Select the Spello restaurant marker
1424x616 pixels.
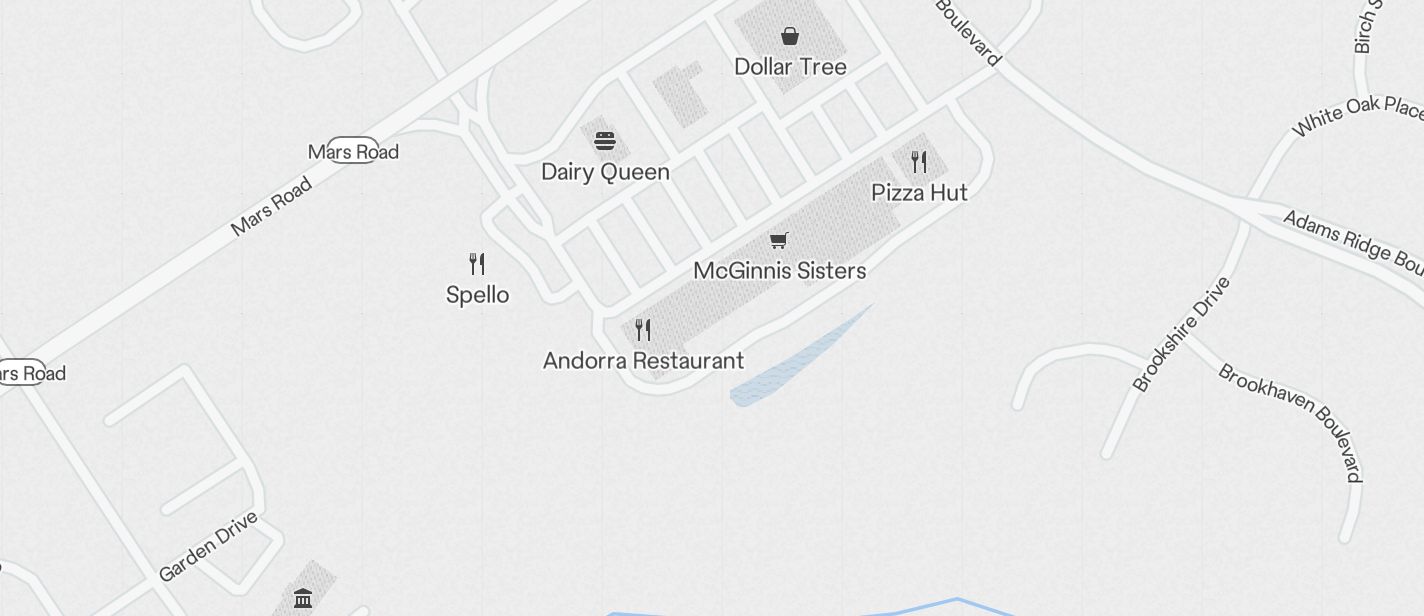(x=477, y=264)
